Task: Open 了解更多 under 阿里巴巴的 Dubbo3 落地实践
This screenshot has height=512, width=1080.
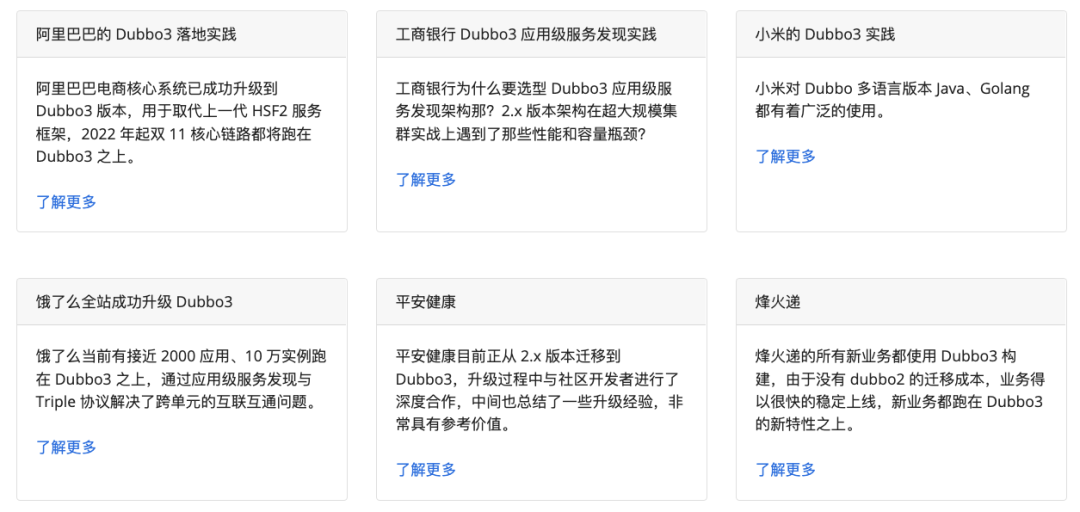Action: coord(66,202)
